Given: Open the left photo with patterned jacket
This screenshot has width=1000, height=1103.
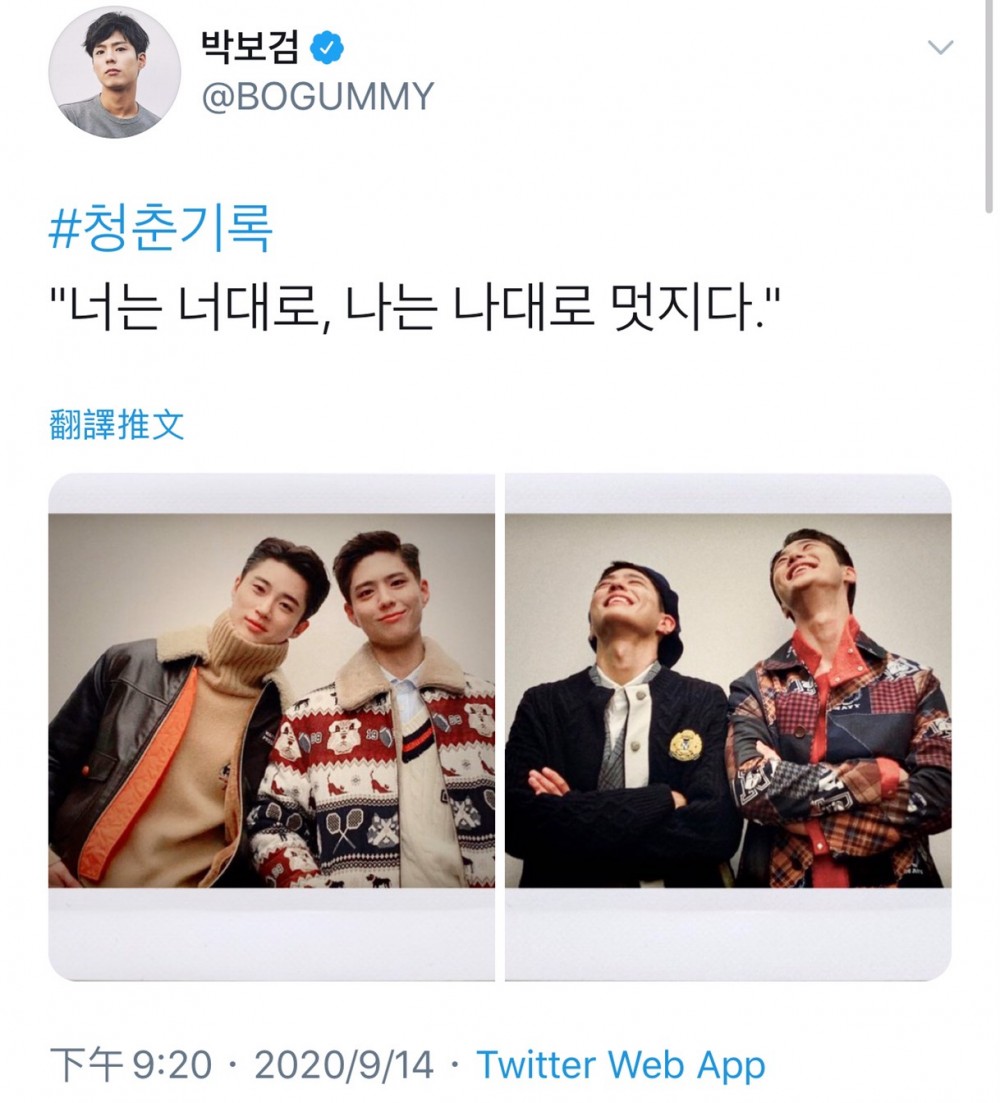Looking at the screenshot, I should tap(272, 726).
